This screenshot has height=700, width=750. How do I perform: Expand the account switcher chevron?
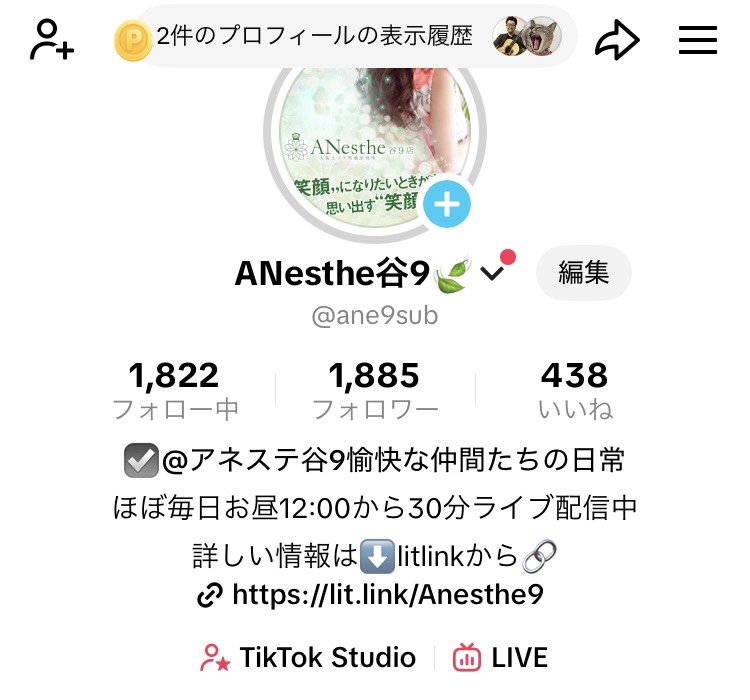(x=493, y=273)
